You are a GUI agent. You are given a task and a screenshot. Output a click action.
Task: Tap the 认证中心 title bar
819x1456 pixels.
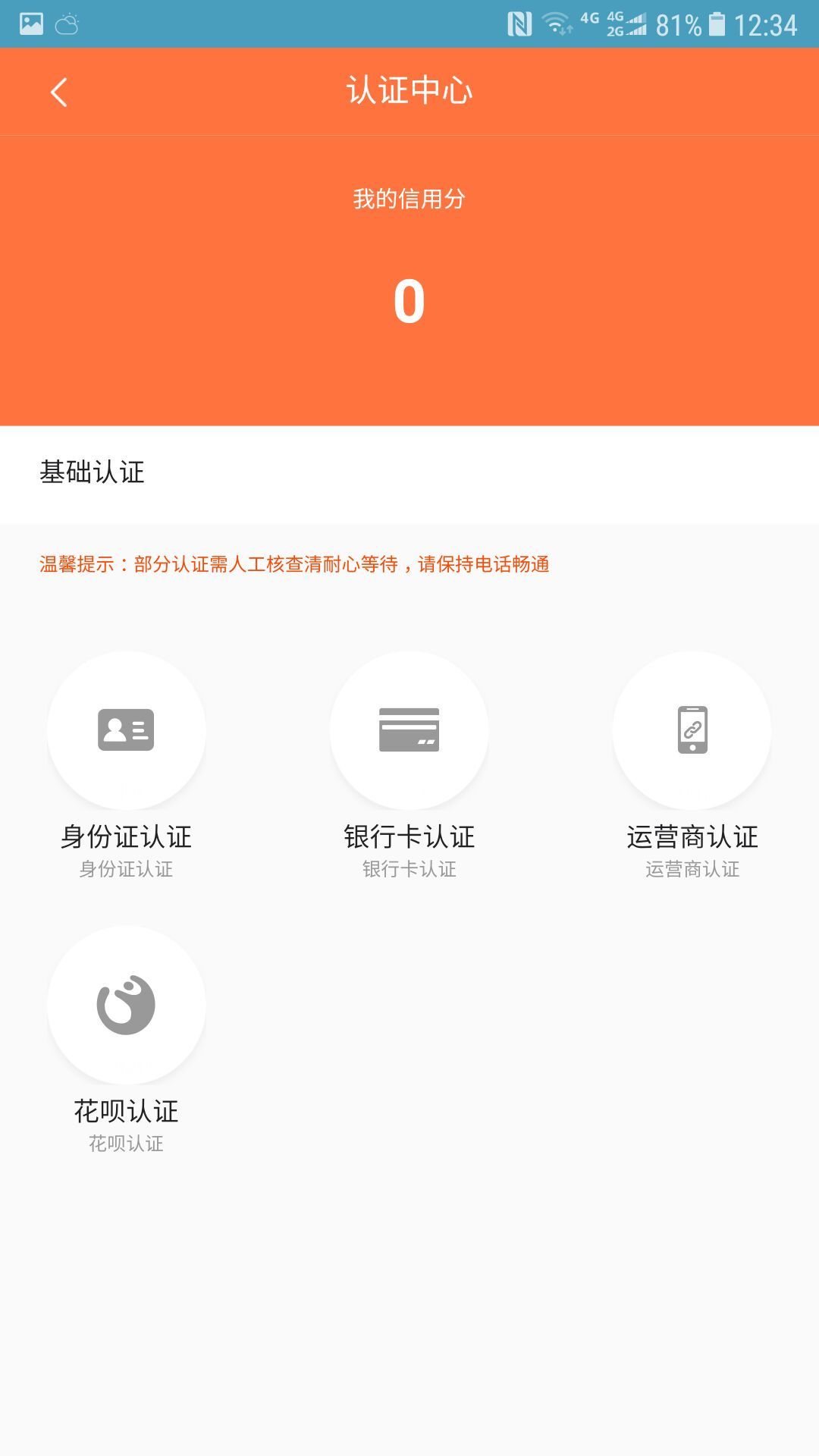409,91
